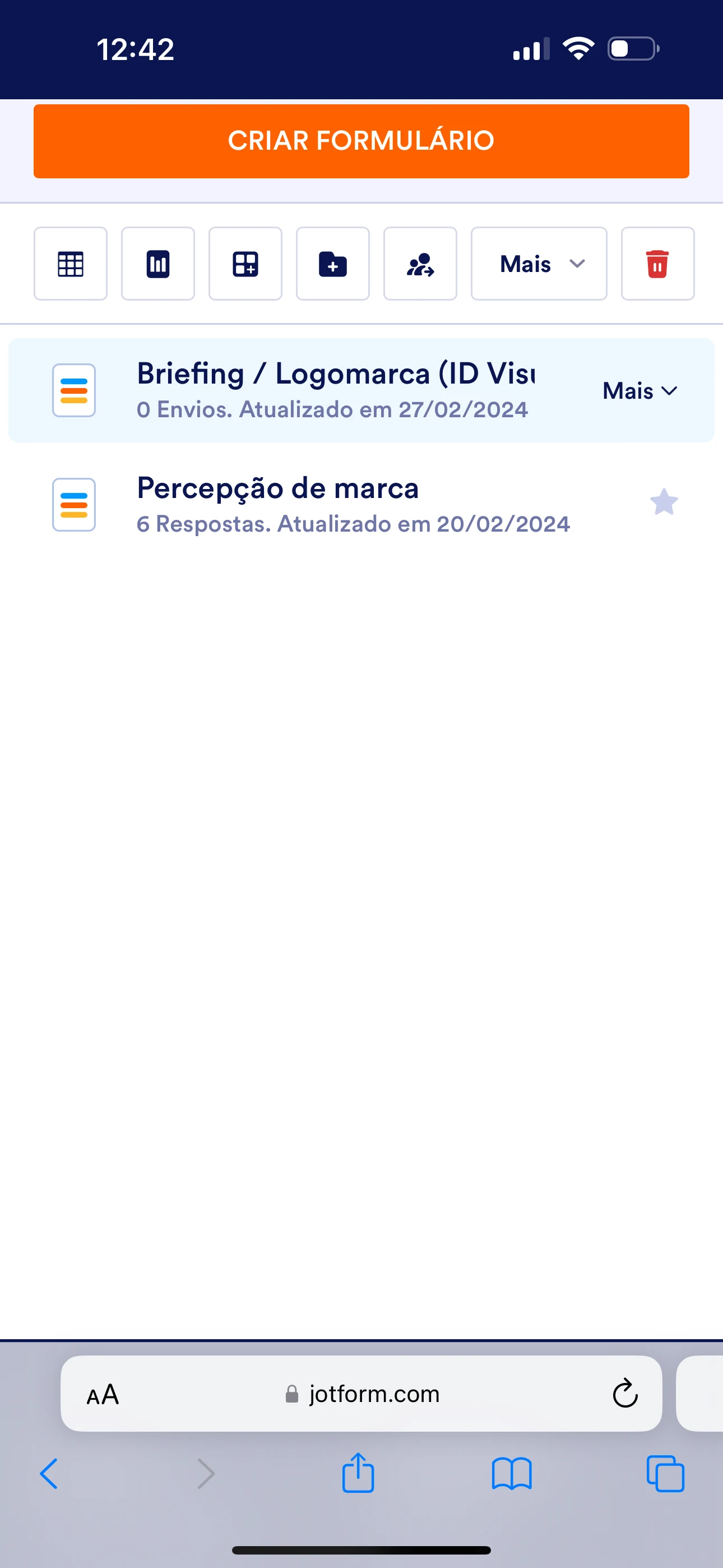Expand the Mais toolbar dropdown

coord(538,264)
